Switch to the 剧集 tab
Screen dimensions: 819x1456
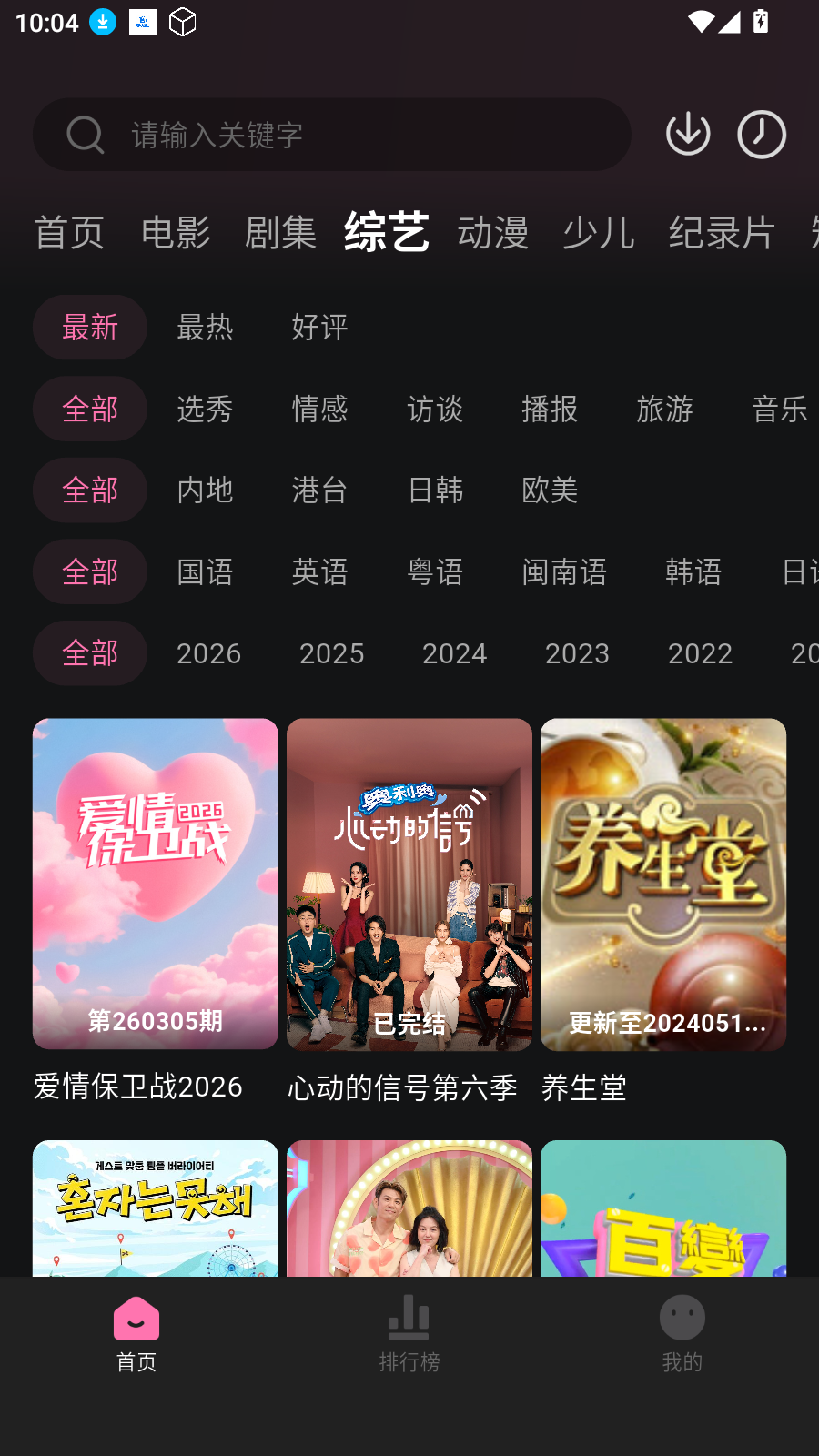[x=280, y=233]
